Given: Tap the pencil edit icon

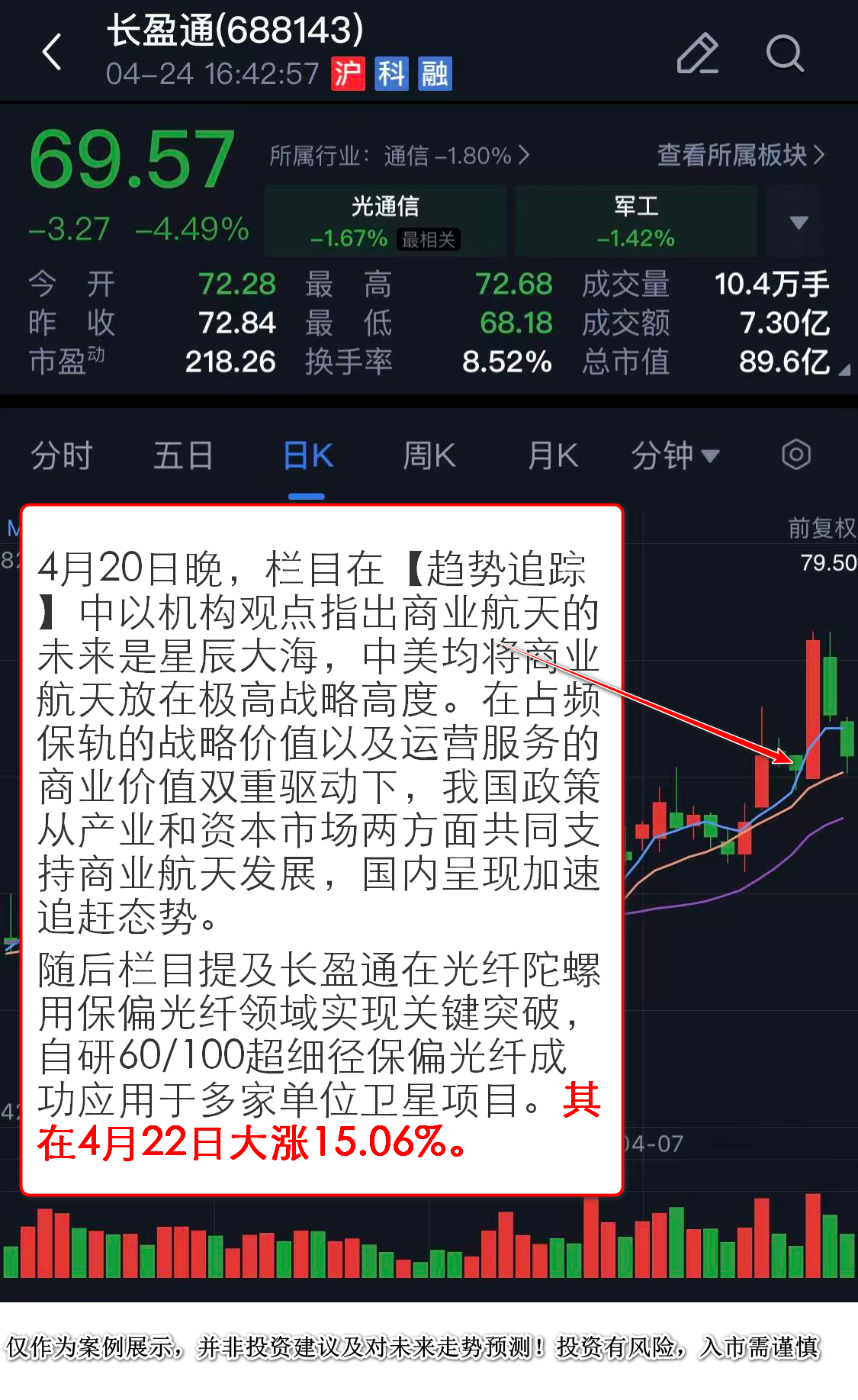Looking at the screenshot, I should click(697, 53).
